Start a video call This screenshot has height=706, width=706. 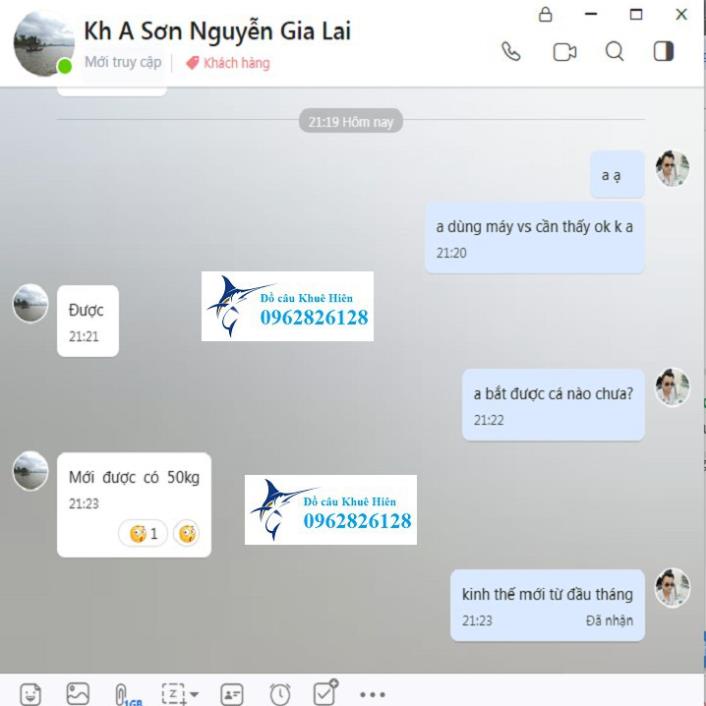click(x=564, y=51)
